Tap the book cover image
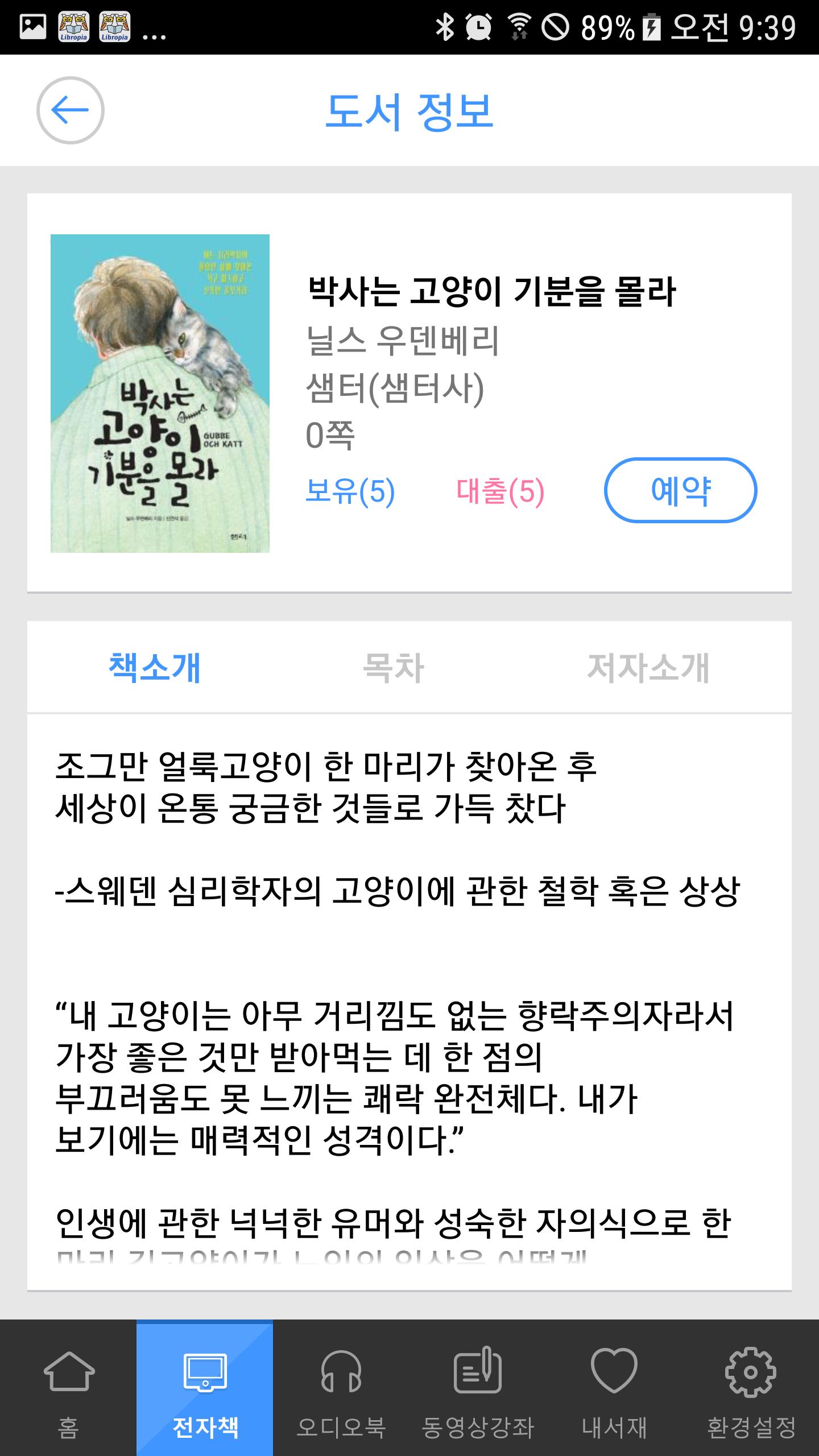819x1456 pixels. tap(160, 393)
